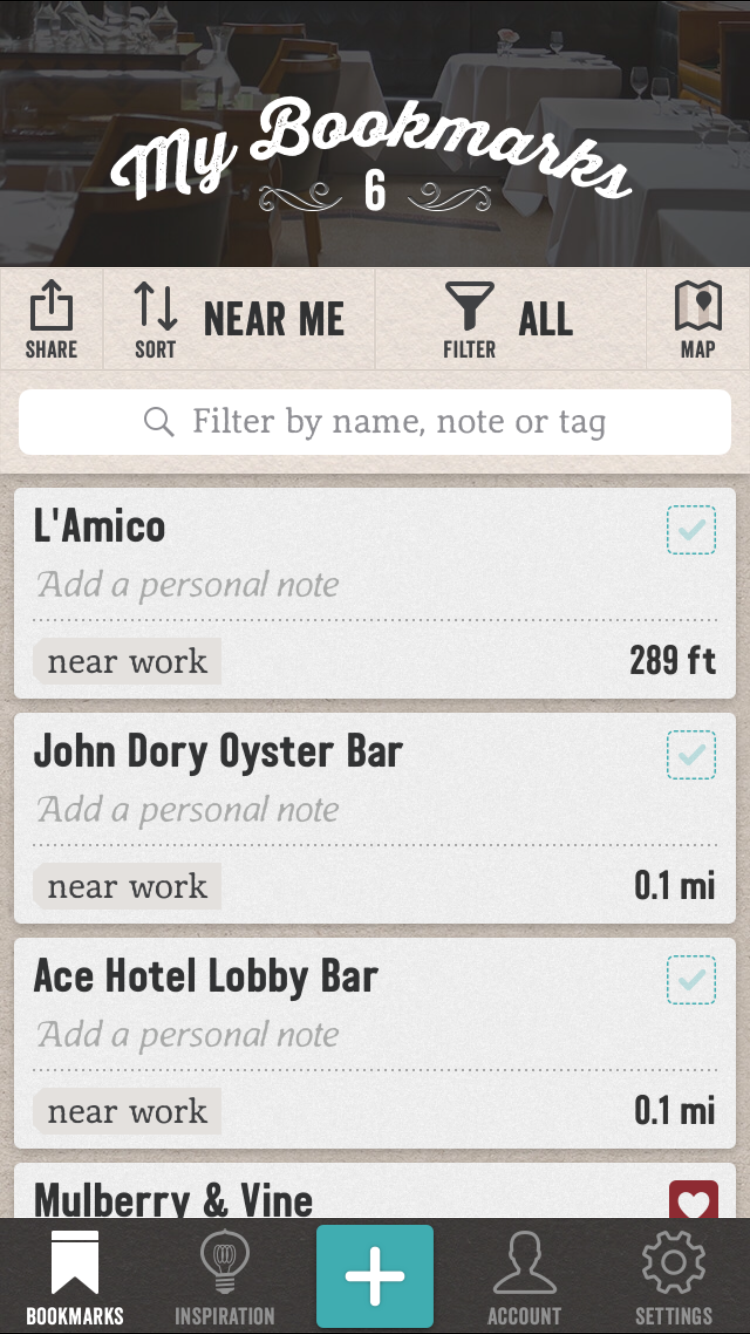Add a personal note to L'Amico
750x1334 pixels.
click(188, 585)
